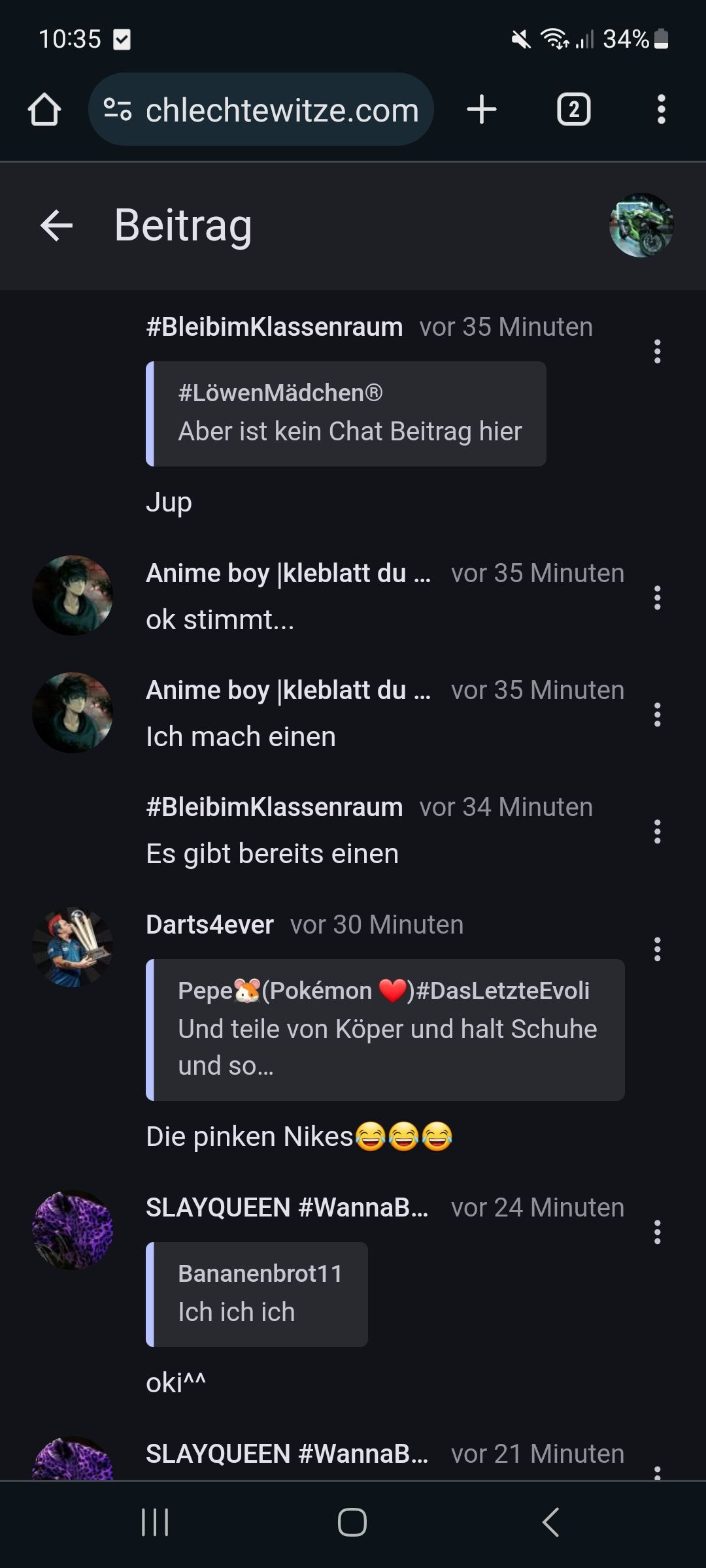Open options for 'Ich mach einen' comment

point(657,715)
